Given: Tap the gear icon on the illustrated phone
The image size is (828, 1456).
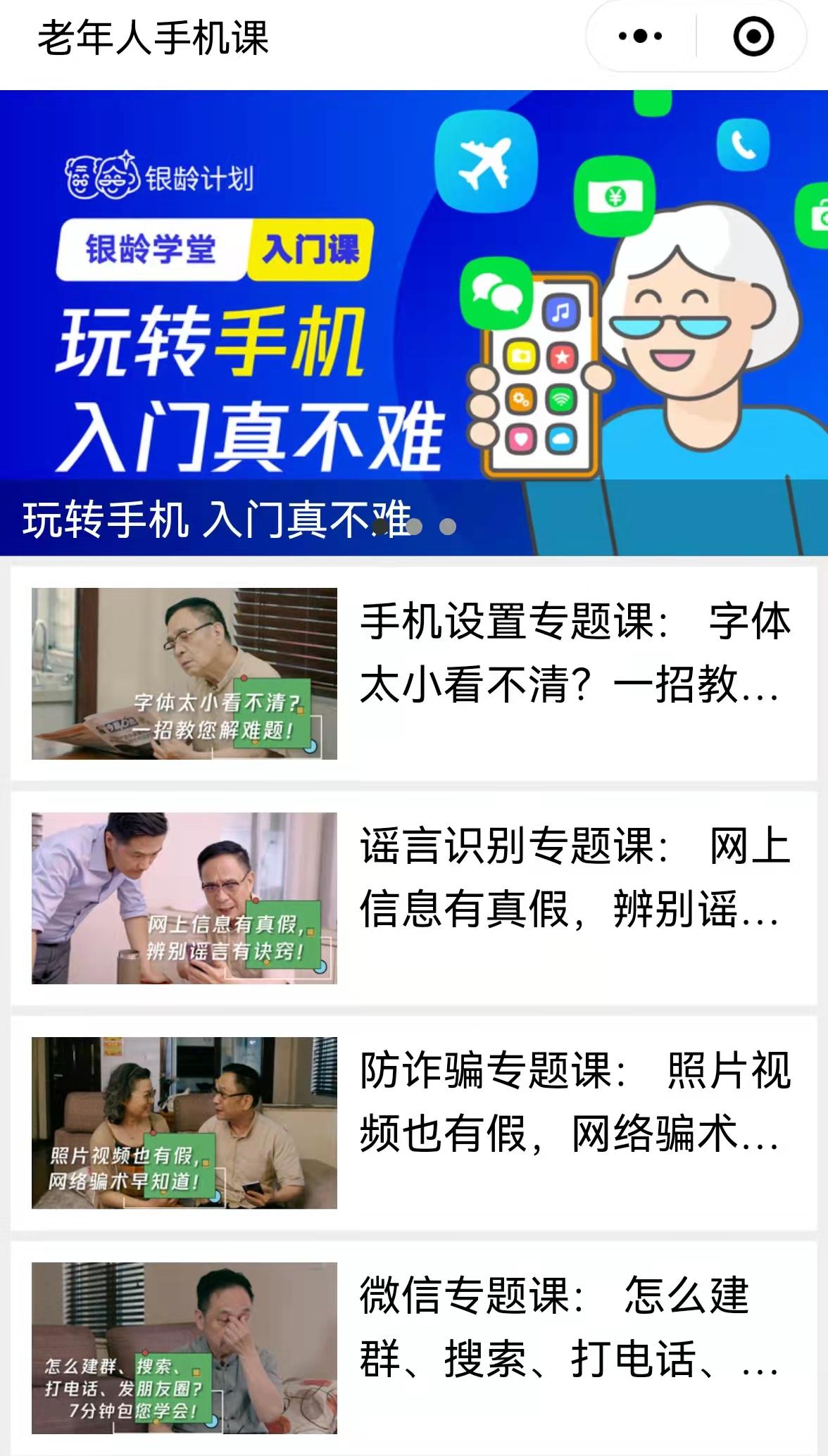Looking at the screenshot, I should [x=520, y=399].
